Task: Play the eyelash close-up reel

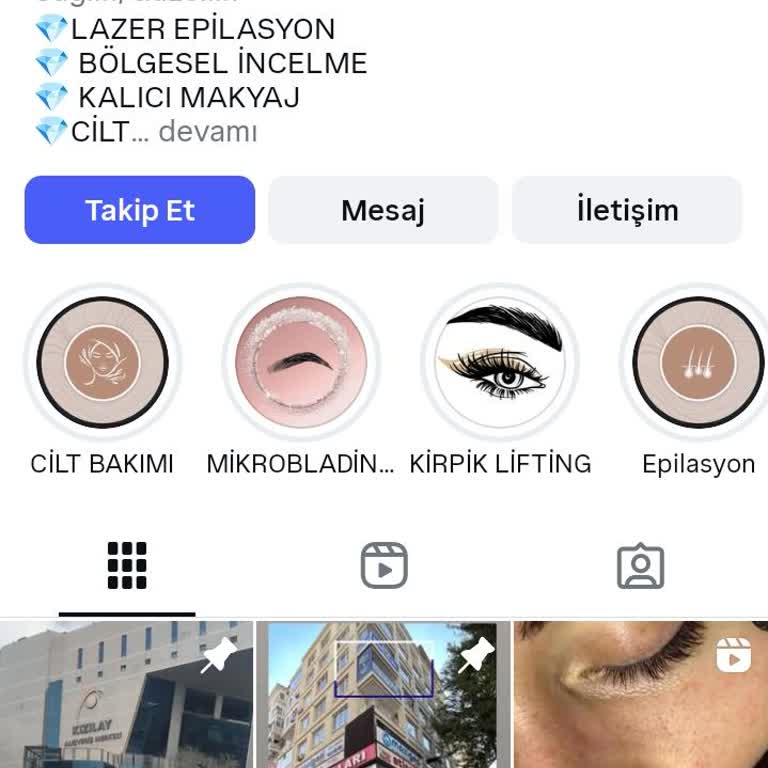Action: [x=640, y=695]
